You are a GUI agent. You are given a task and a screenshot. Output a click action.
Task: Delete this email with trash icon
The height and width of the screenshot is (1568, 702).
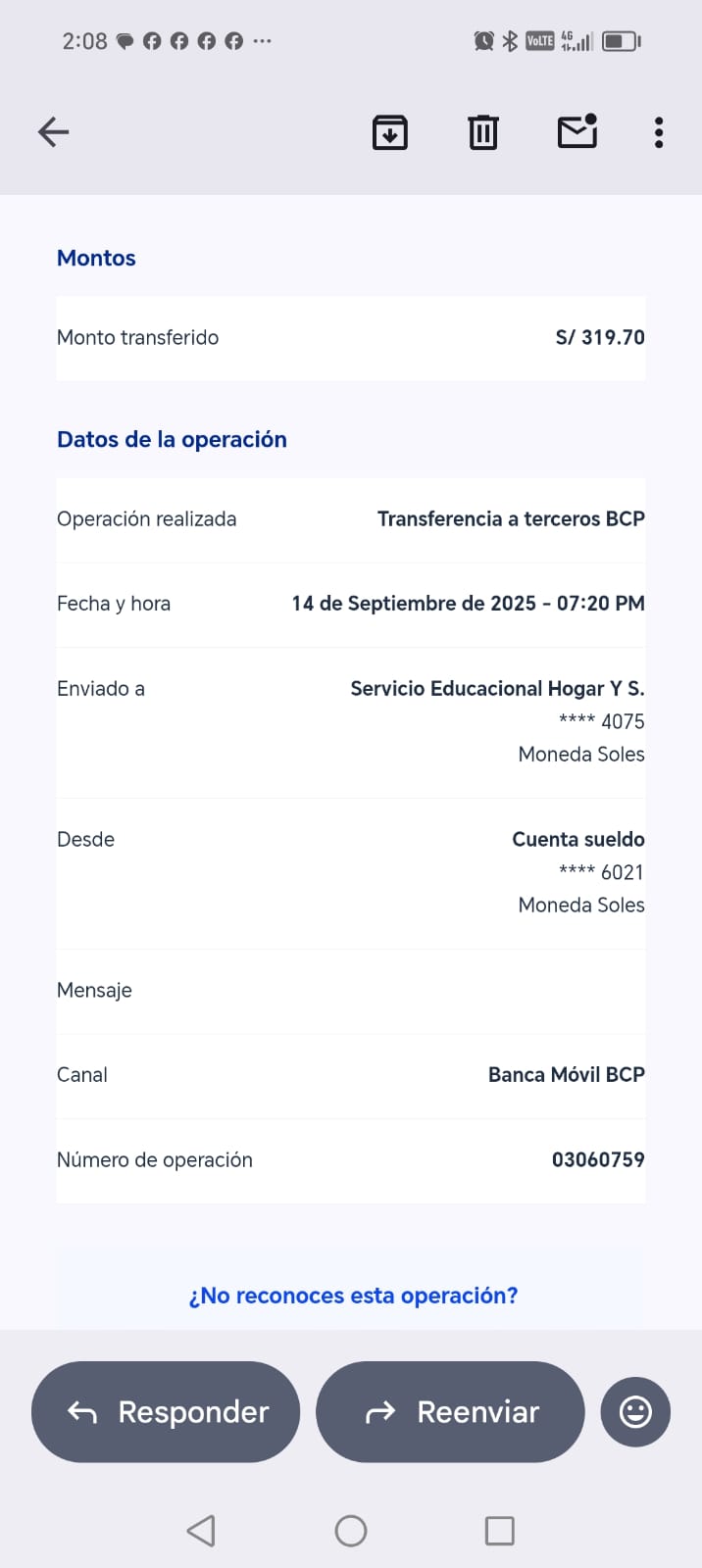pos(483,132)
